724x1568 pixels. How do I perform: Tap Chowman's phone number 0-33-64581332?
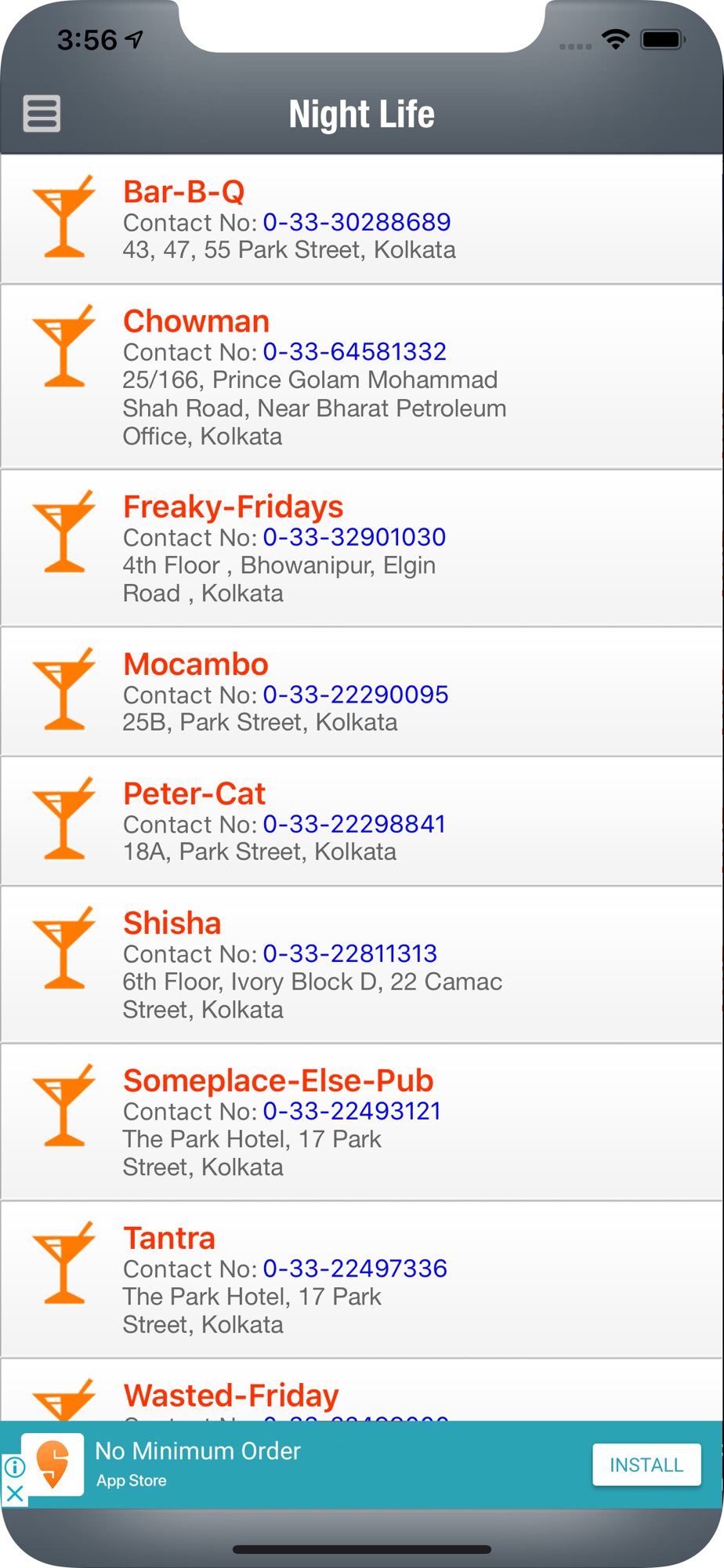click(x=354, y=351)
